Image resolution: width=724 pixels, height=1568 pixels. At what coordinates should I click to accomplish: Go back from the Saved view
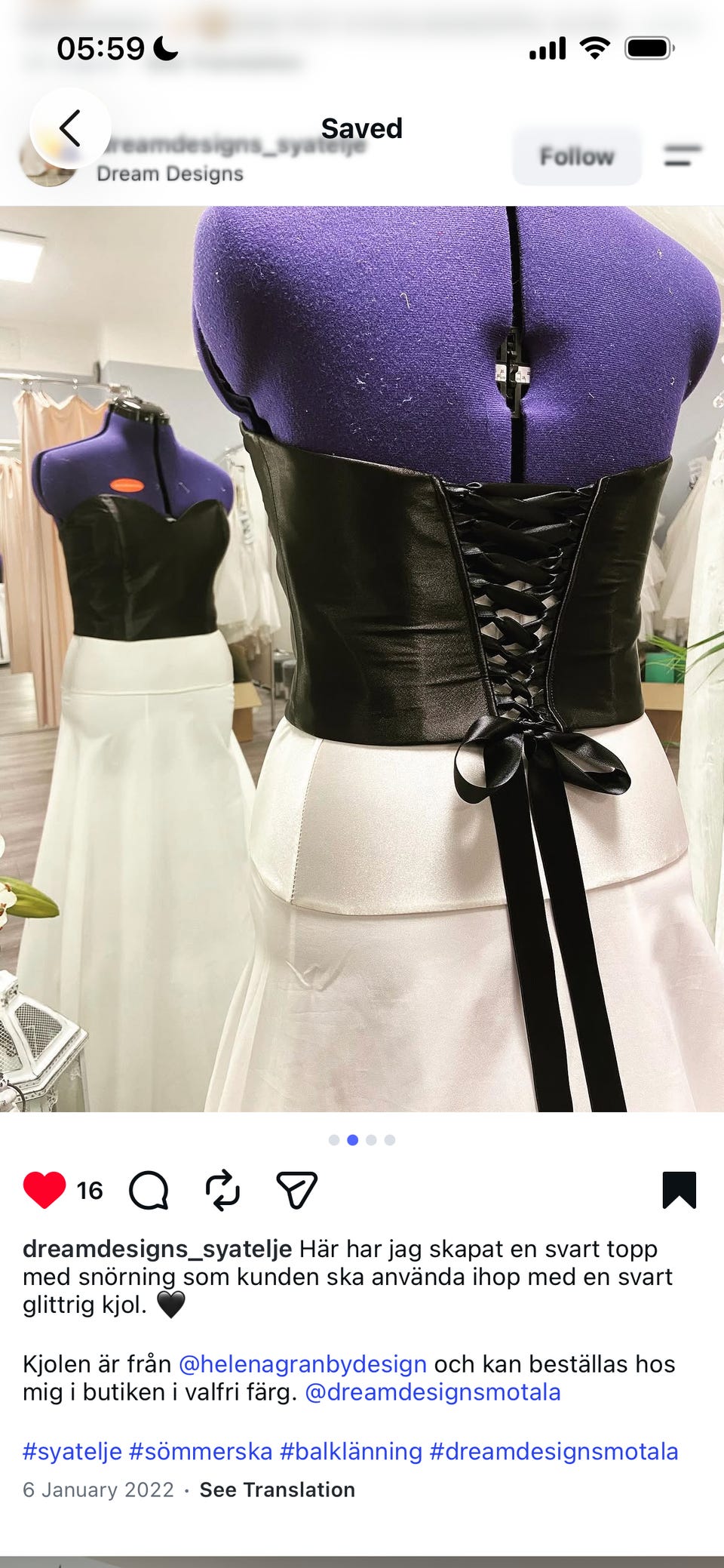point(70,128)
